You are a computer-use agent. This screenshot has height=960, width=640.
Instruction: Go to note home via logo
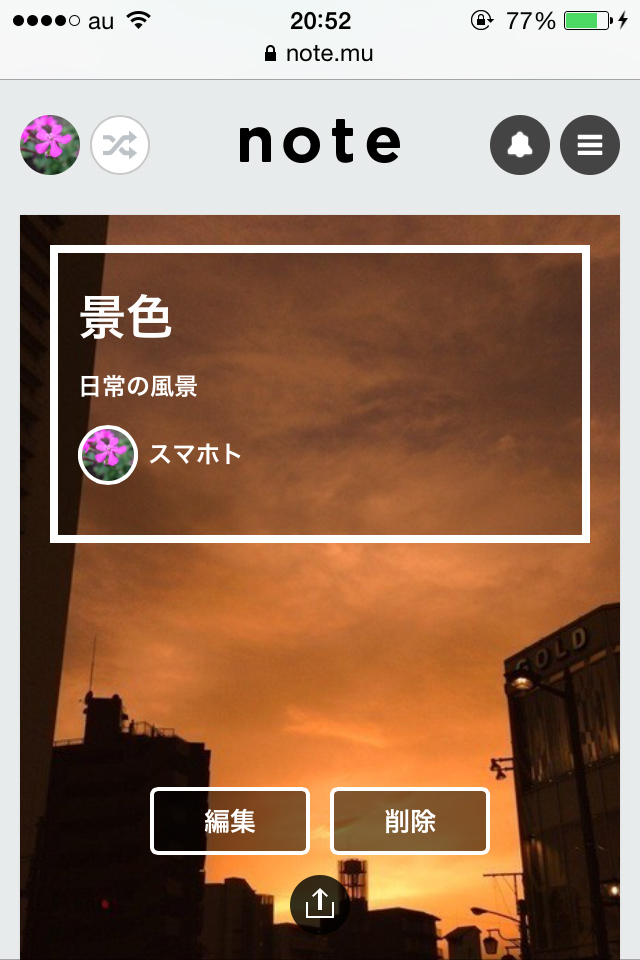point(320,143)
